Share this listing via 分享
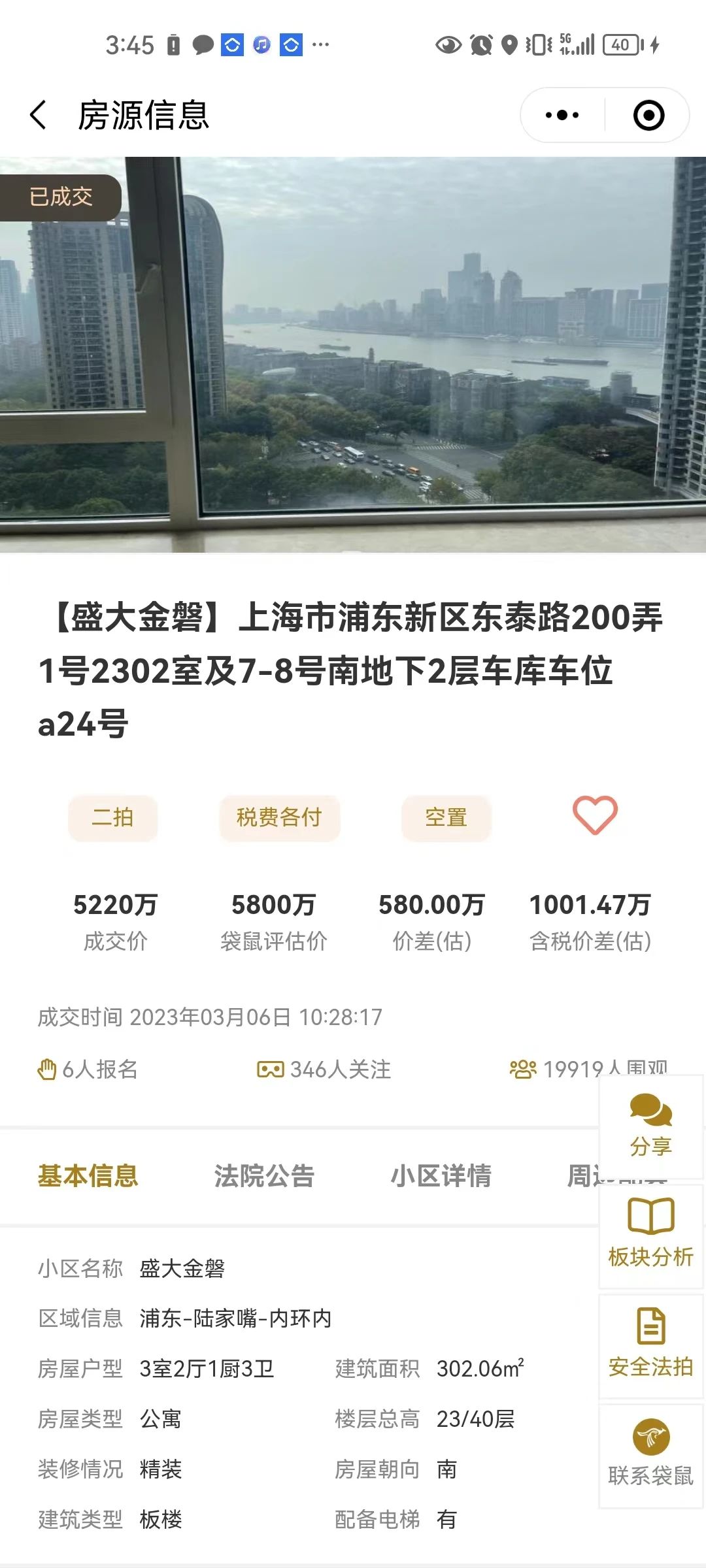706x1568 pixels. coord(651,1126)
